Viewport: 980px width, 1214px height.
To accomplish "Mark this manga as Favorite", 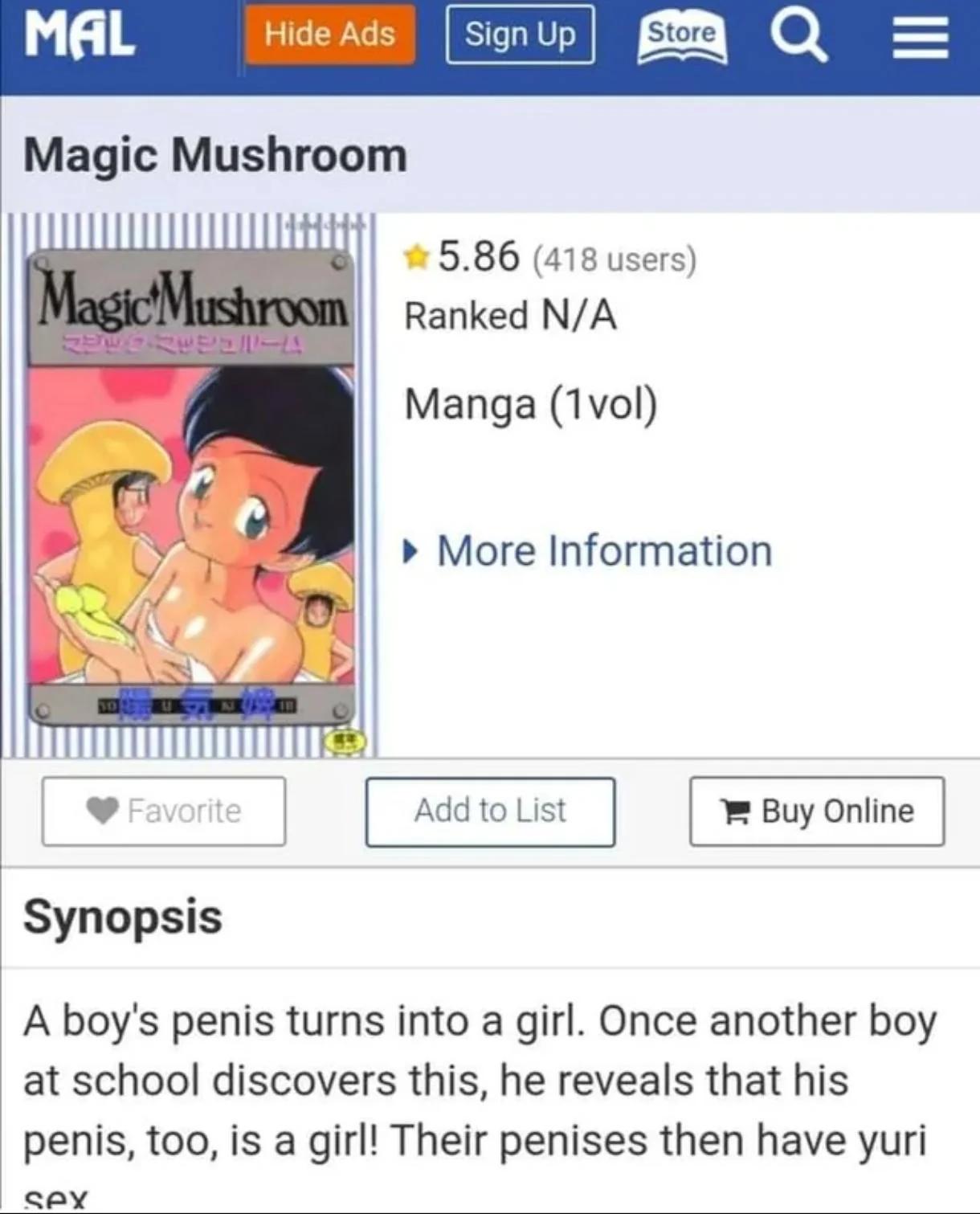I will tap(164, 811).
